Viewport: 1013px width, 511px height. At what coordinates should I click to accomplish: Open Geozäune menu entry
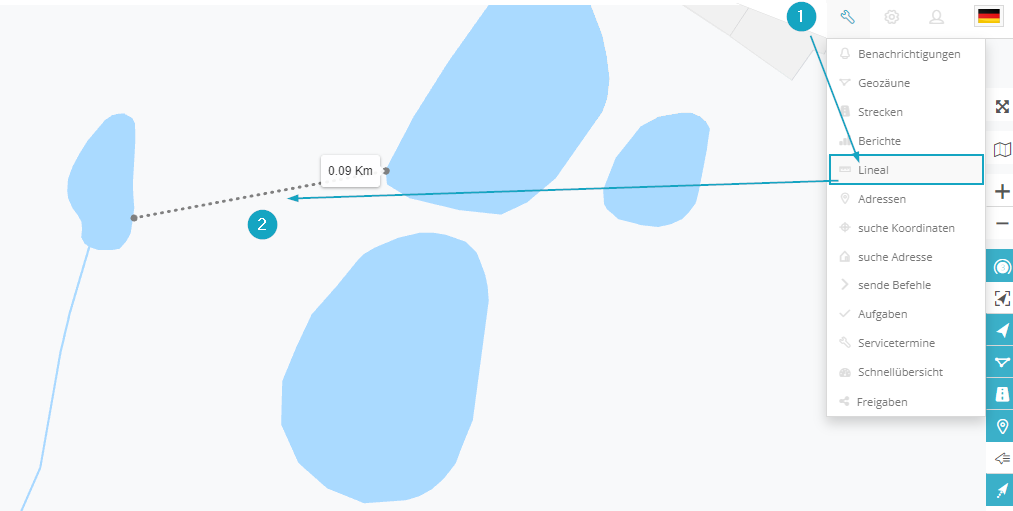tap(883, 83)
